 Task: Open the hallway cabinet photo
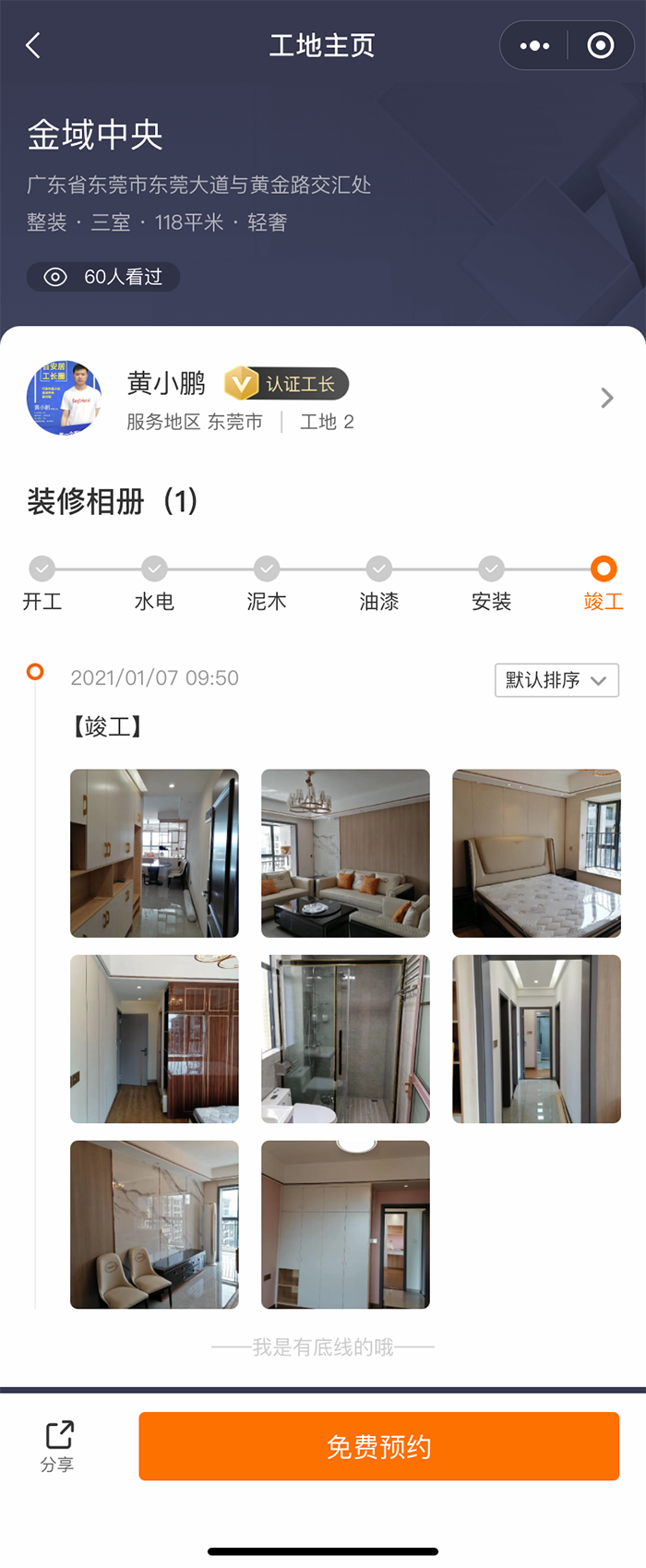154,853
